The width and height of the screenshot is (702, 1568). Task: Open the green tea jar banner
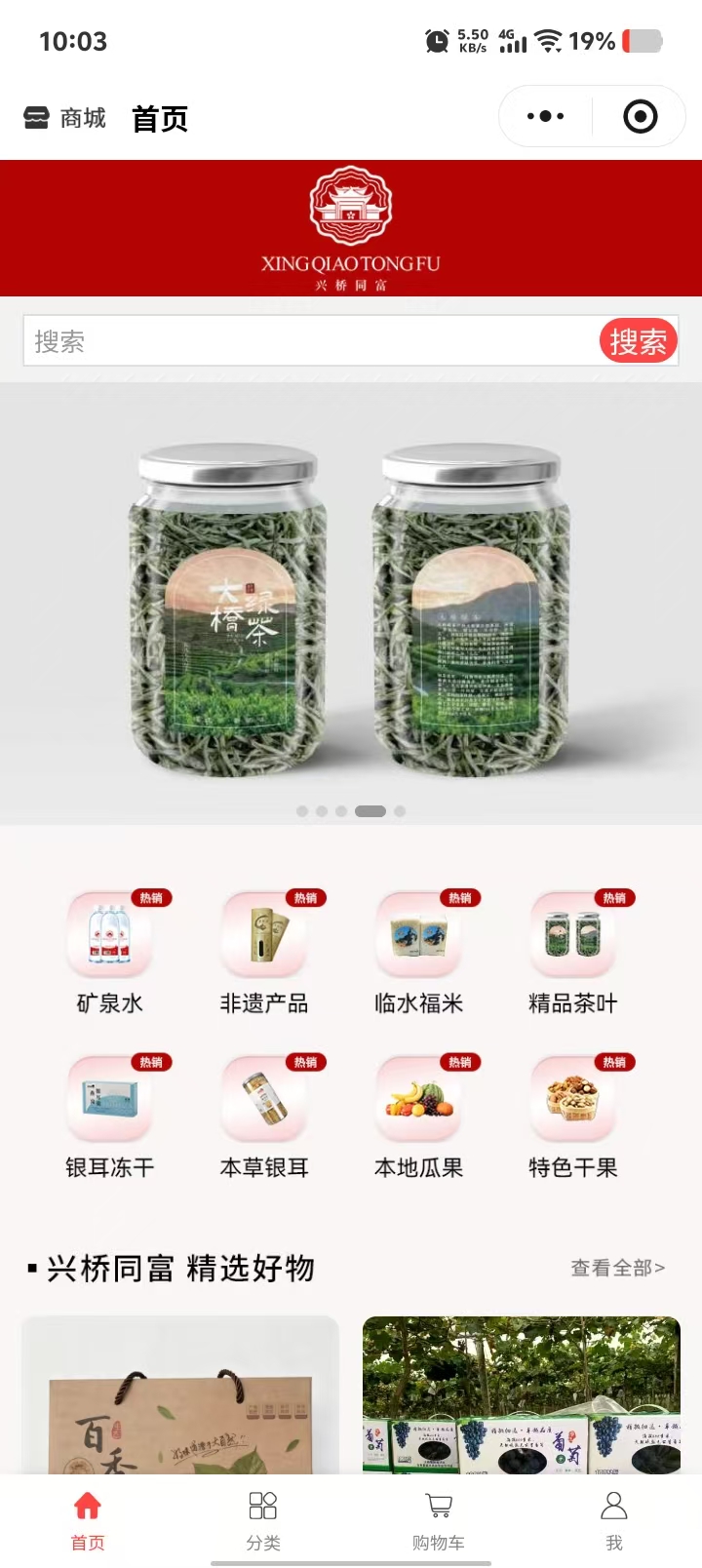(x=351, y=605)
